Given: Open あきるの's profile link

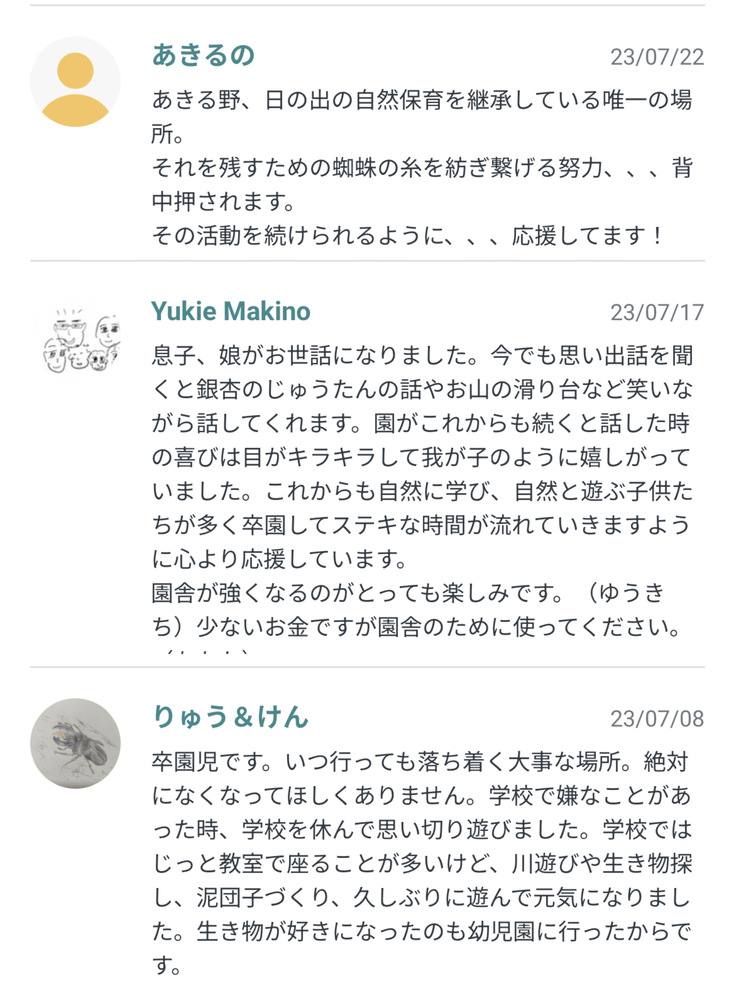Looking at the screenshot, I should click(203, 55).
